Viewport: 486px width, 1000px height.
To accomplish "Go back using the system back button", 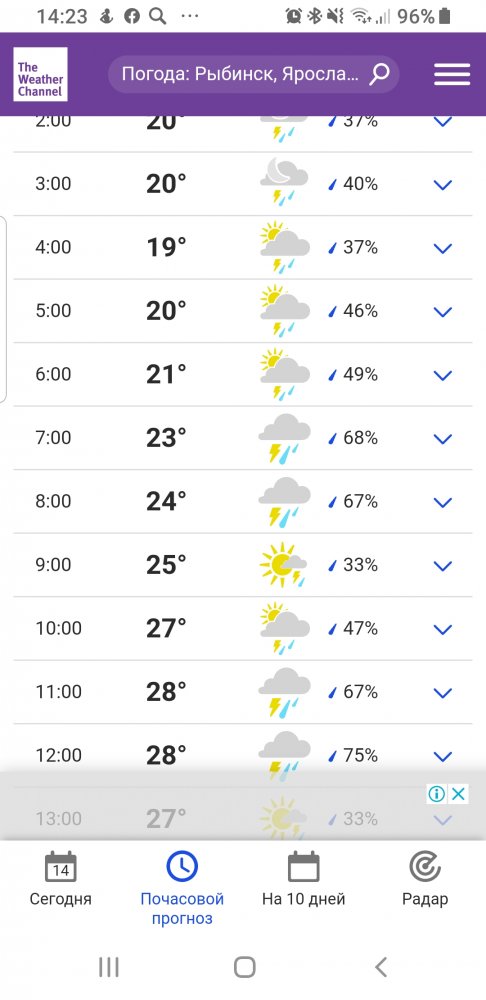I will [381, 967].
